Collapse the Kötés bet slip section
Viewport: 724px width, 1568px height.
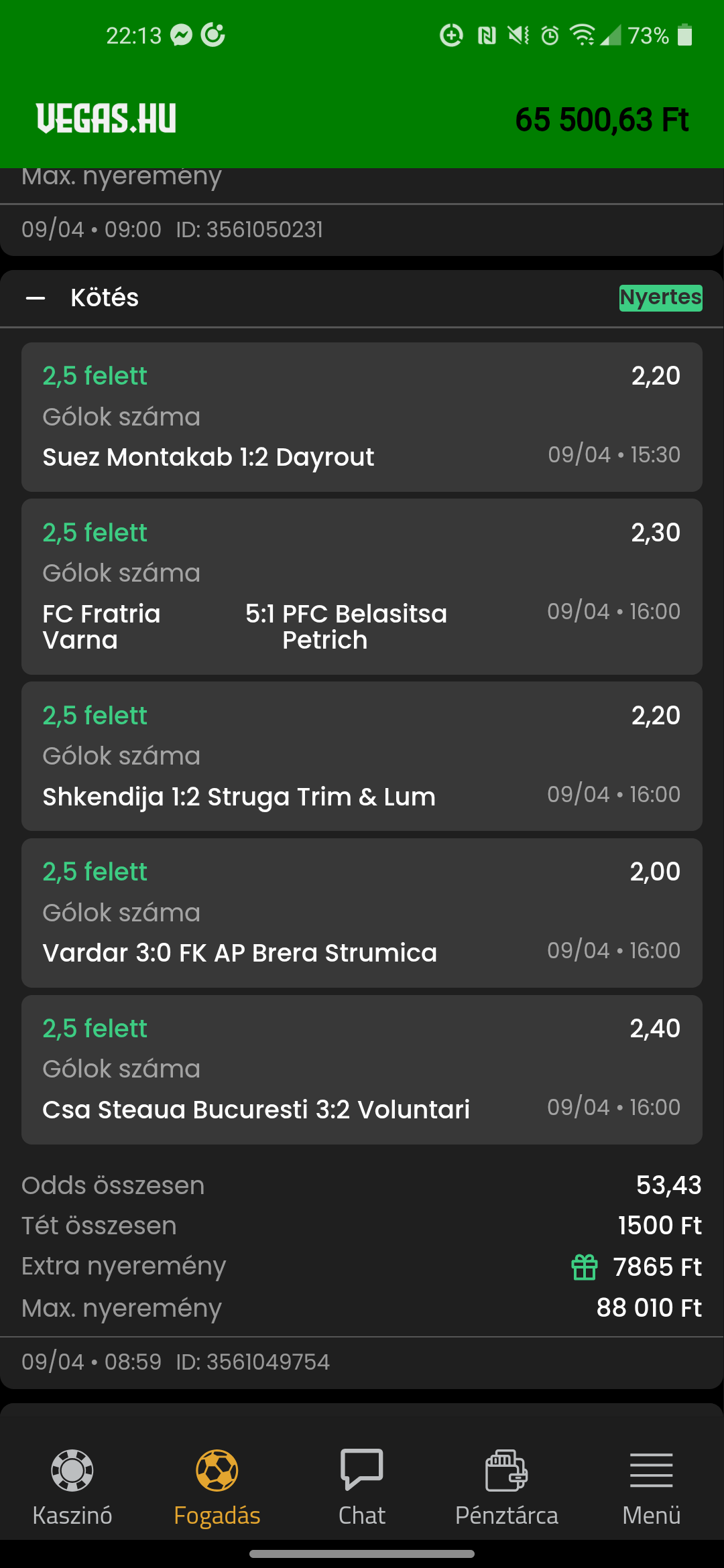coord(36,298)
